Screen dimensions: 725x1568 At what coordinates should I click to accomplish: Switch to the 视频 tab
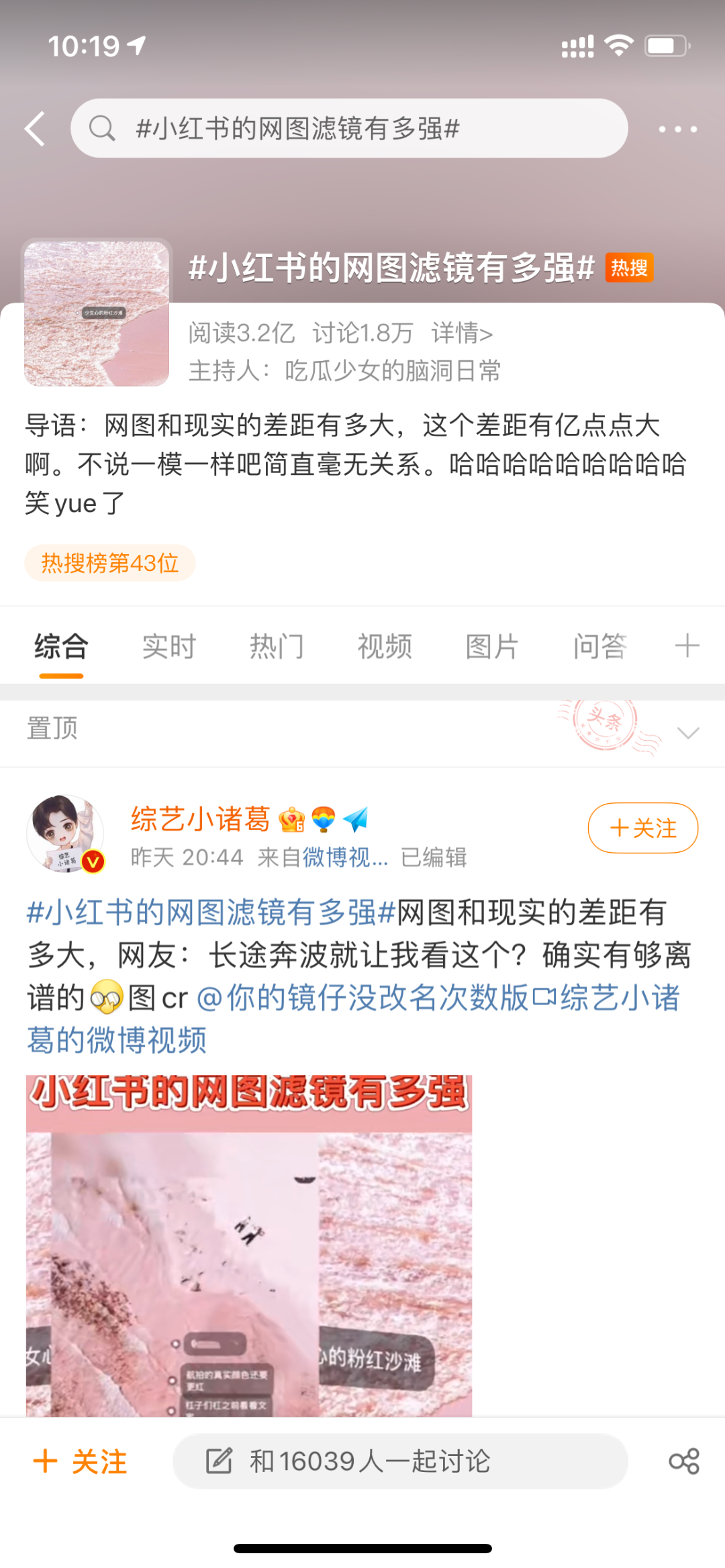[x=384, y=647]
